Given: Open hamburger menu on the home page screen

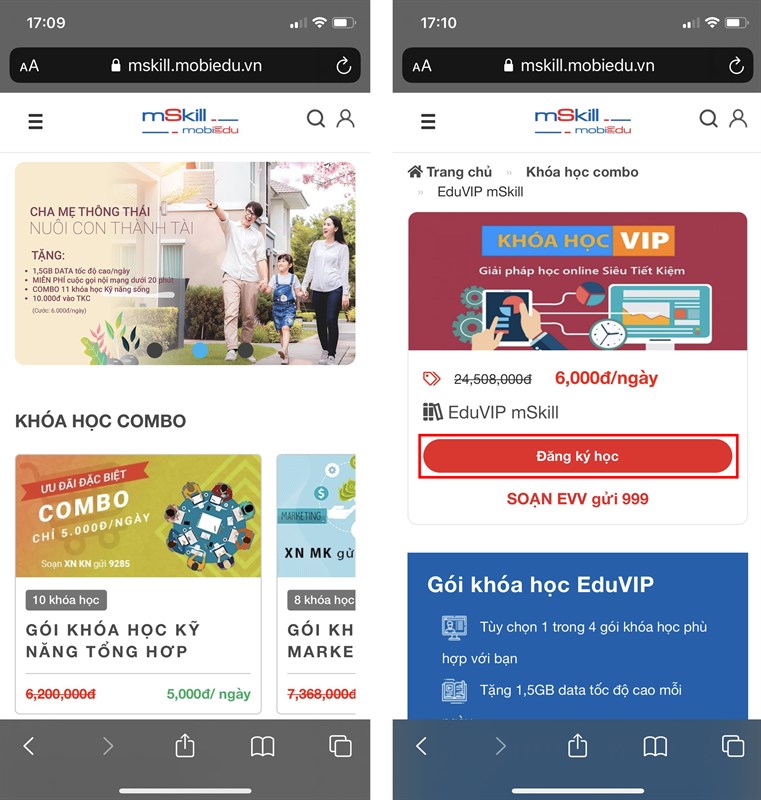Looking at the screenshot, I should [x=35, y=122].
